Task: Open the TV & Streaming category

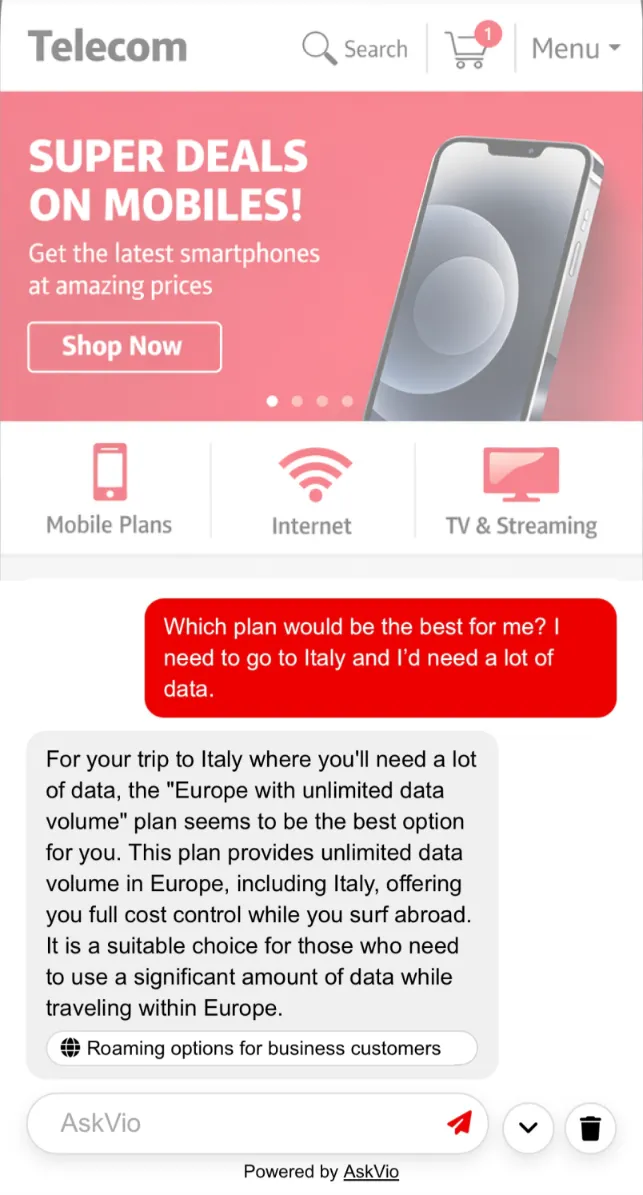Action: point(520,490)
